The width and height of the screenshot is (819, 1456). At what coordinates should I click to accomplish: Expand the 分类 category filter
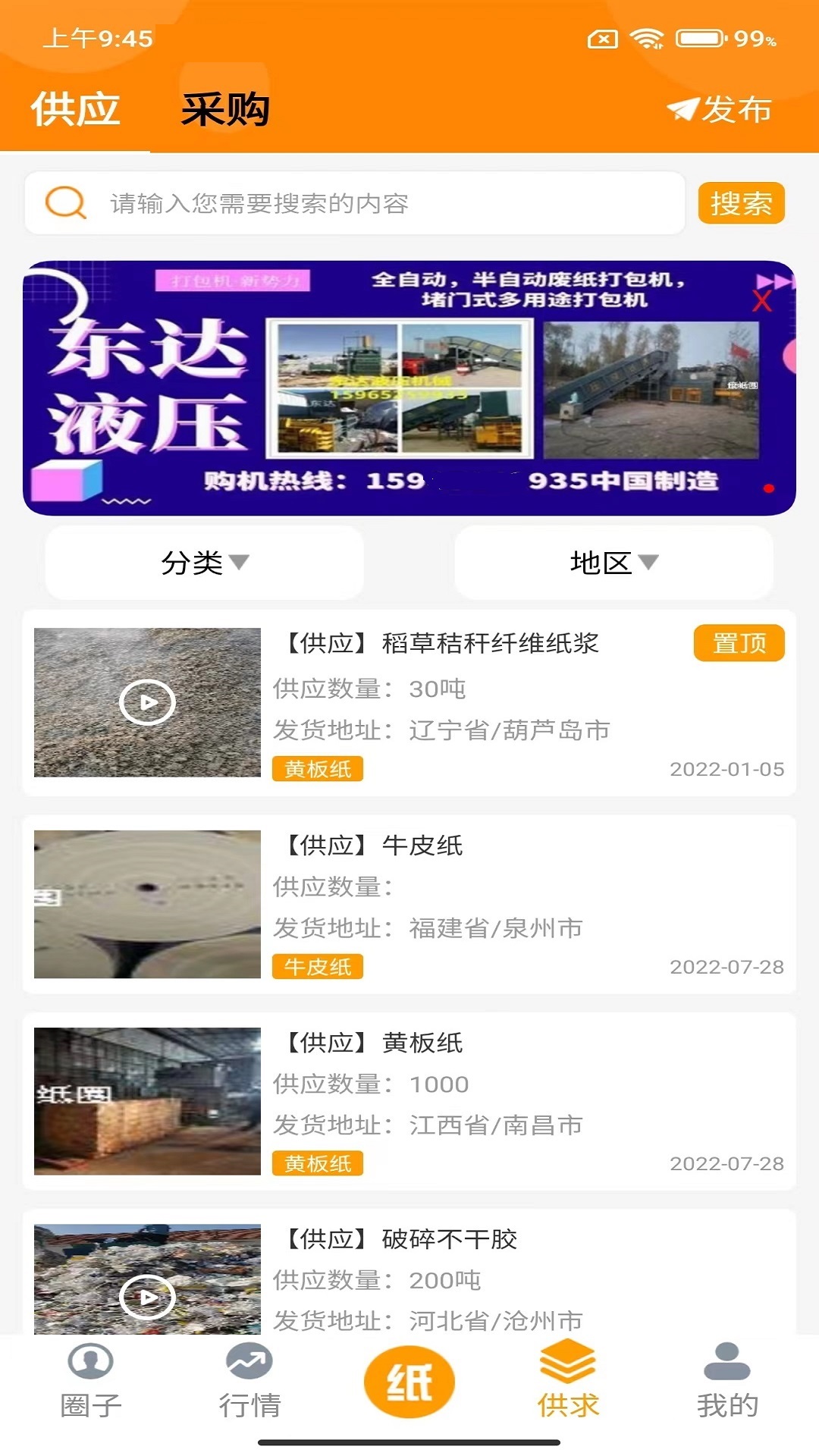coord(203,563)
